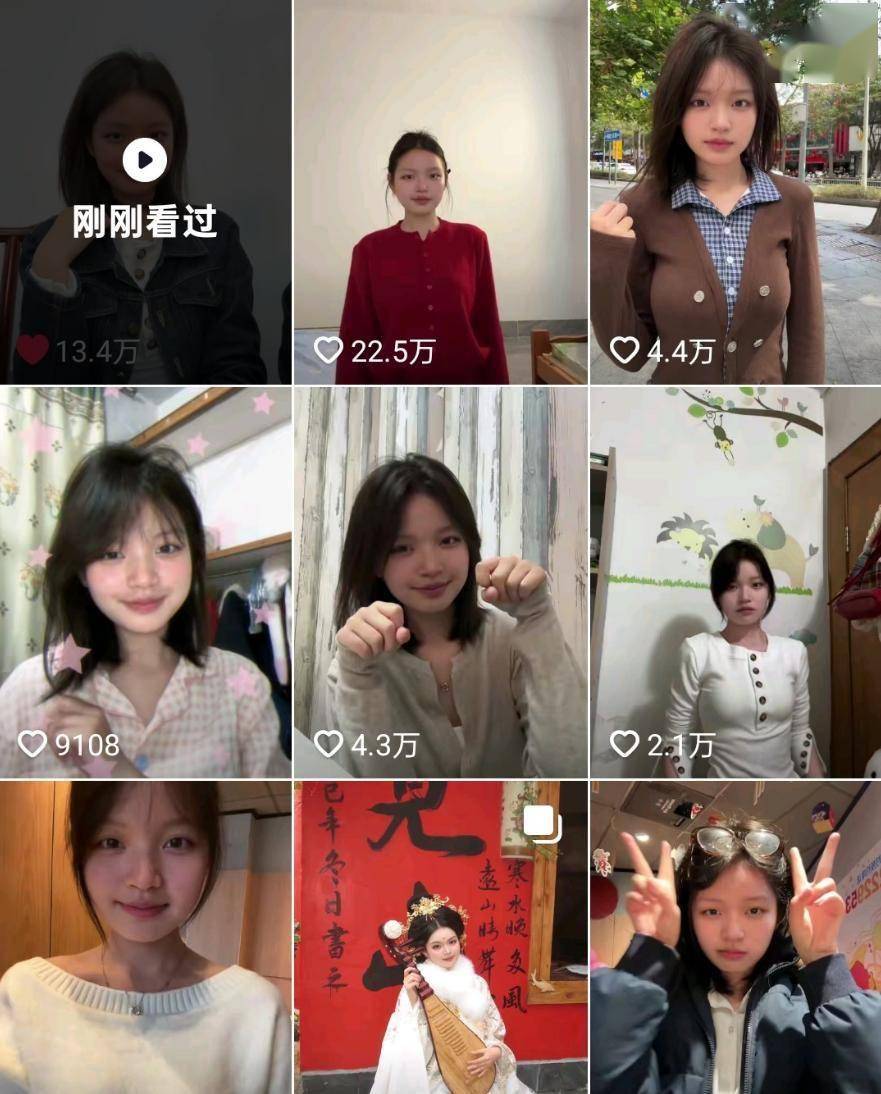Viewport: 881px width, 1094px height.
Task: Open the double peace sign video
Action: pyautogui.click(x=735, y=935)
